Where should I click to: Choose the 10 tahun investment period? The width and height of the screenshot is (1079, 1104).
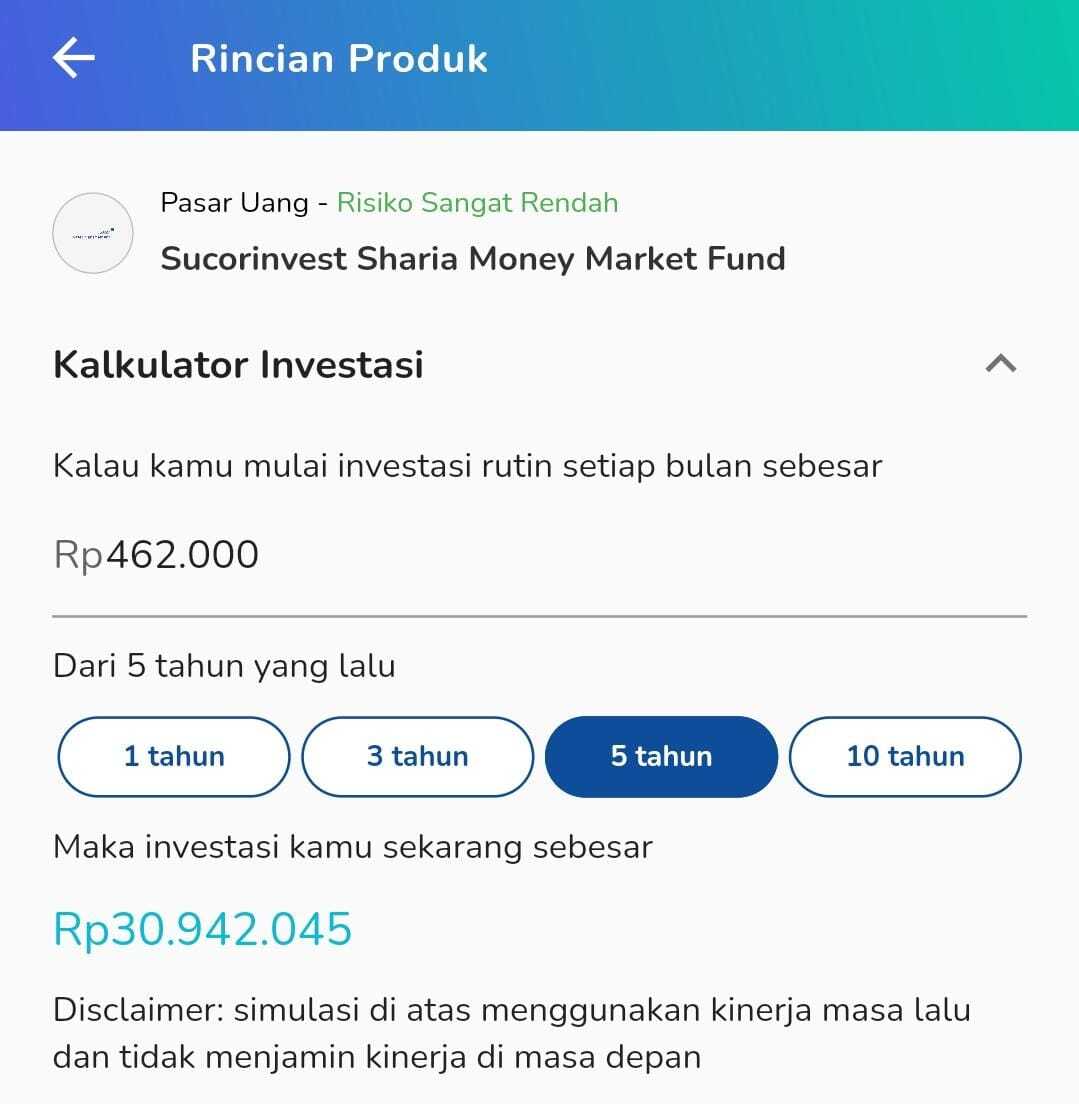pos(904,757)
